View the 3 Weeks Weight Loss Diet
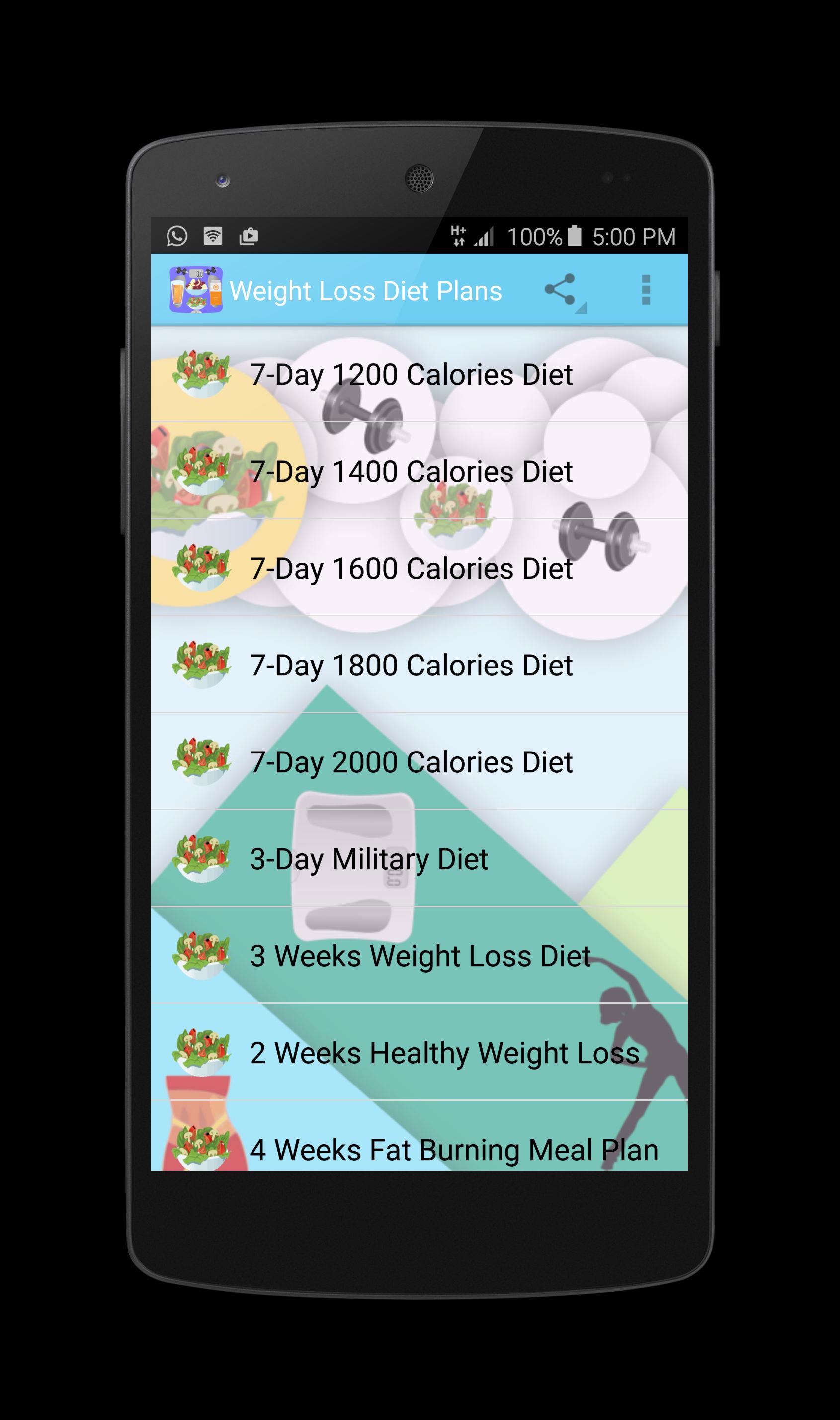 click(420, 955)
